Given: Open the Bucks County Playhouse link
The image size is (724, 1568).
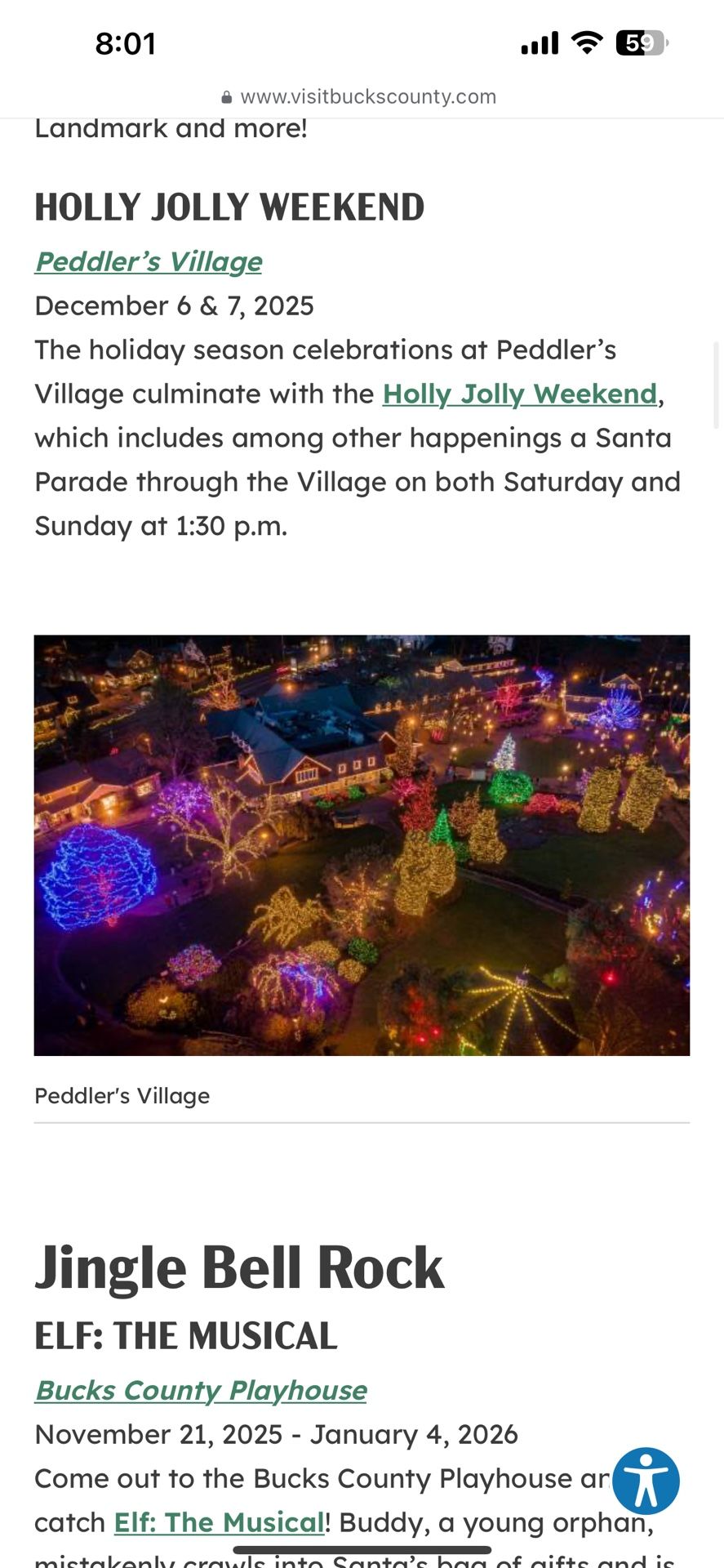Looking at the screenshot, I should point(201,1391).
